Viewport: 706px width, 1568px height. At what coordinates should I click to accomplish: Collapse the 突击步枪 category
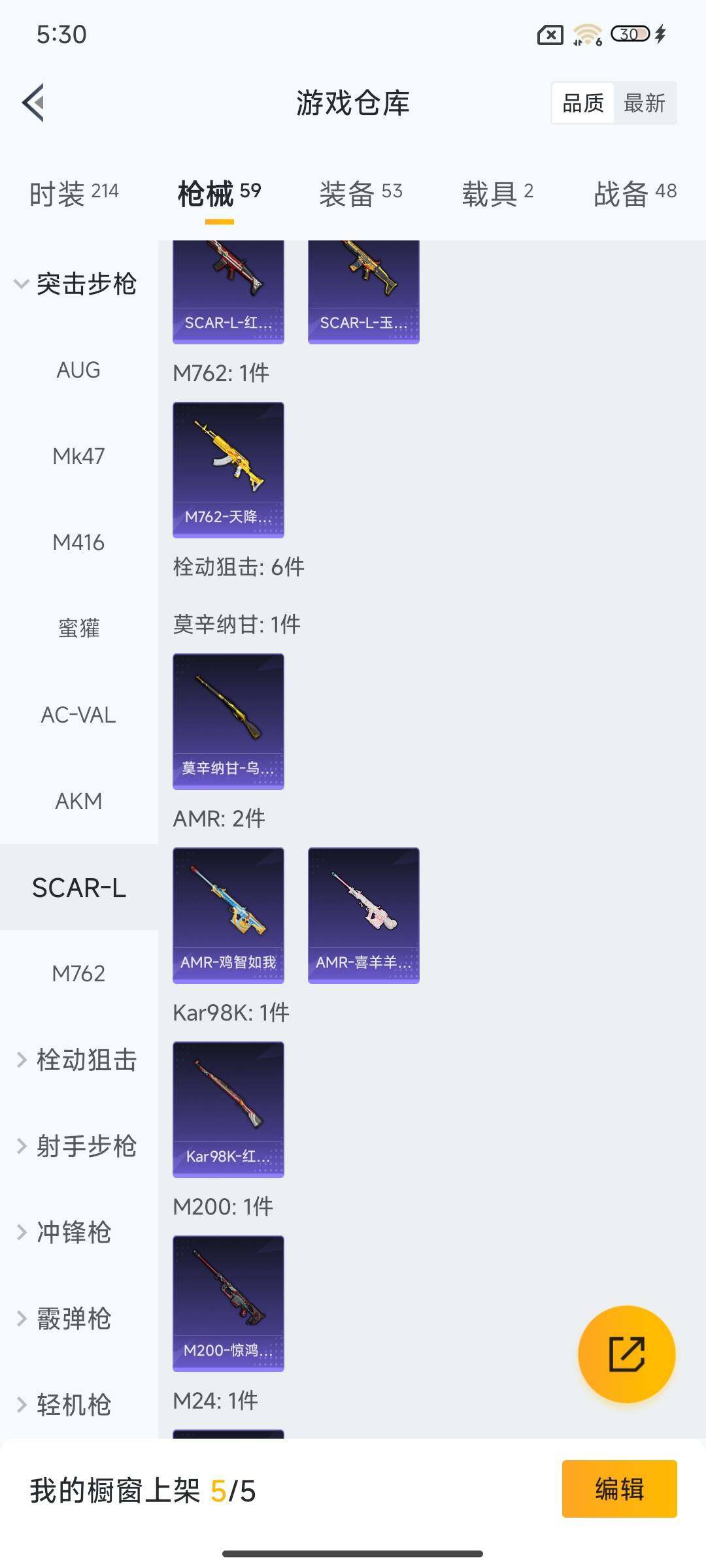tap(85, 284)
